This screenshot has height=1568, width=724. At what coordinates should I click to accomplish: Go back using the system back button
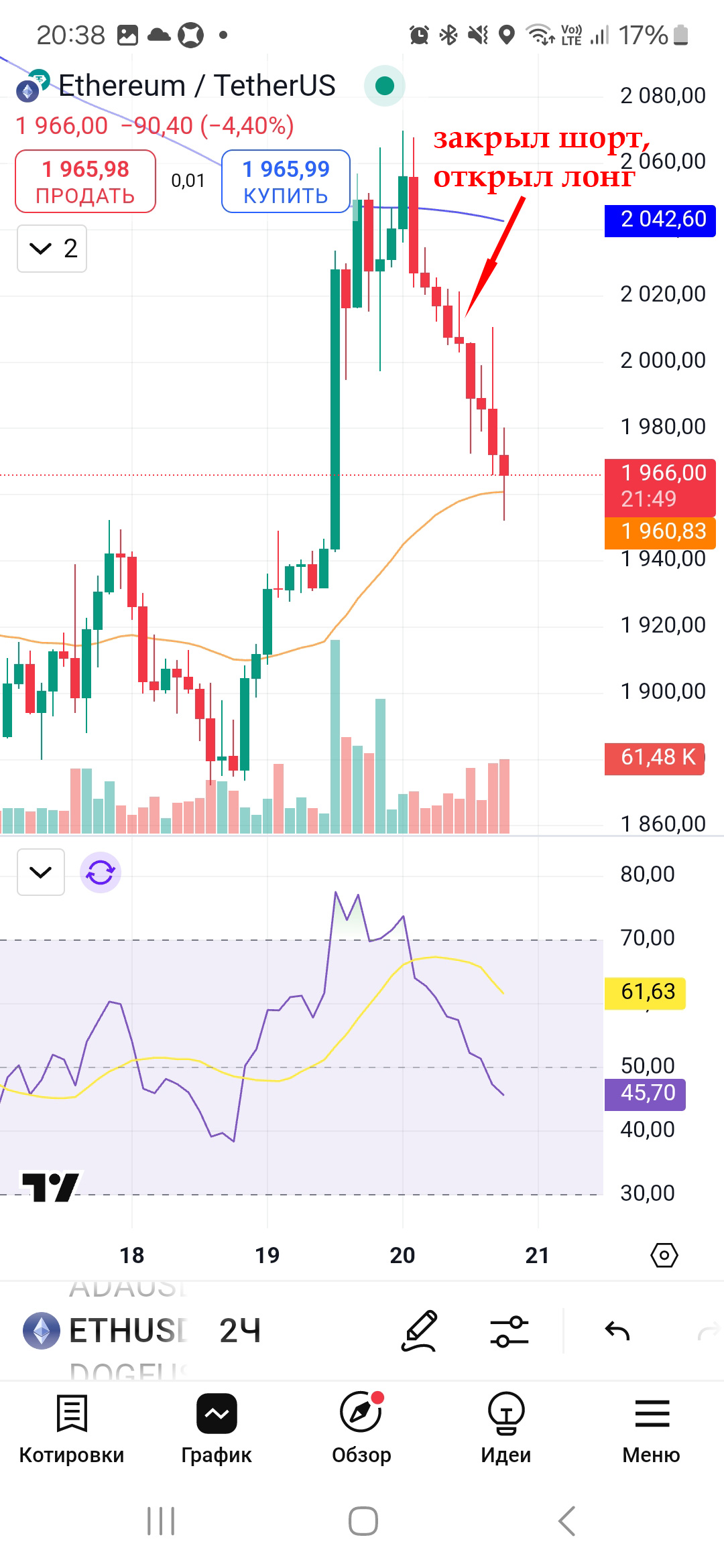(567, 1521)
